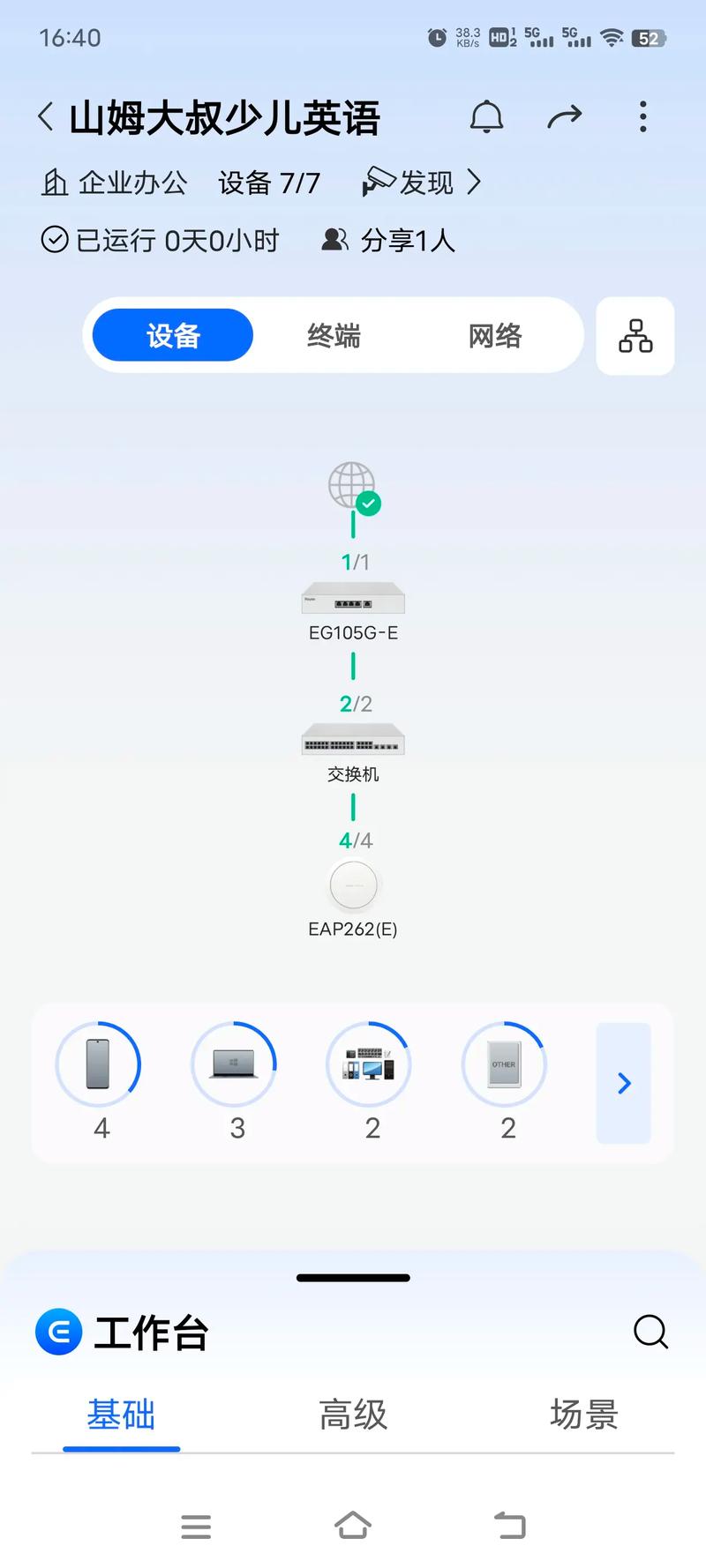Screen dimensions: 706x1568
Task: Select the EAP262(E) access point
Action: (x=353, y=885)
